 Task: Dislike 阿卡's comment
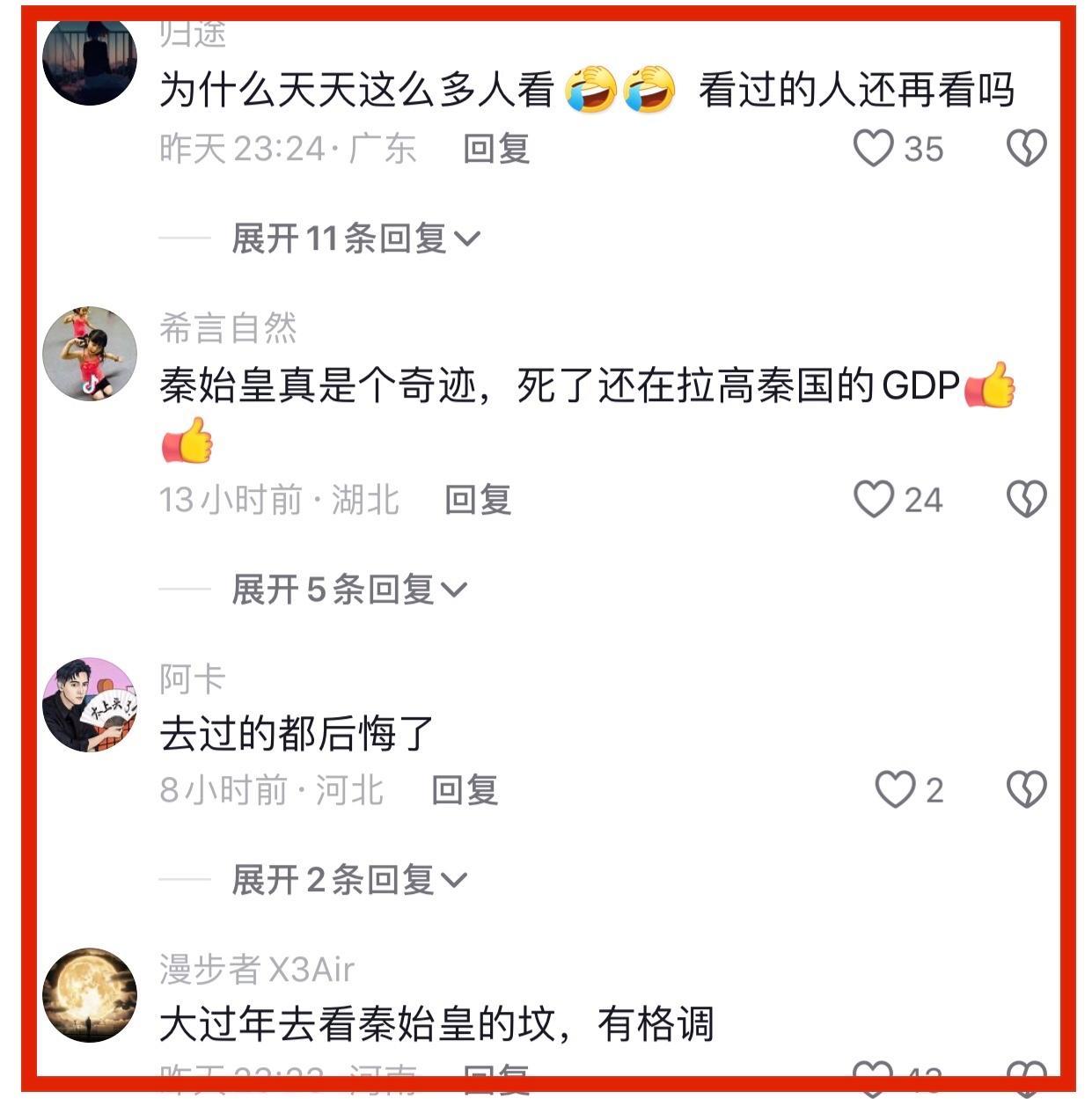(x=1026, y=789)
